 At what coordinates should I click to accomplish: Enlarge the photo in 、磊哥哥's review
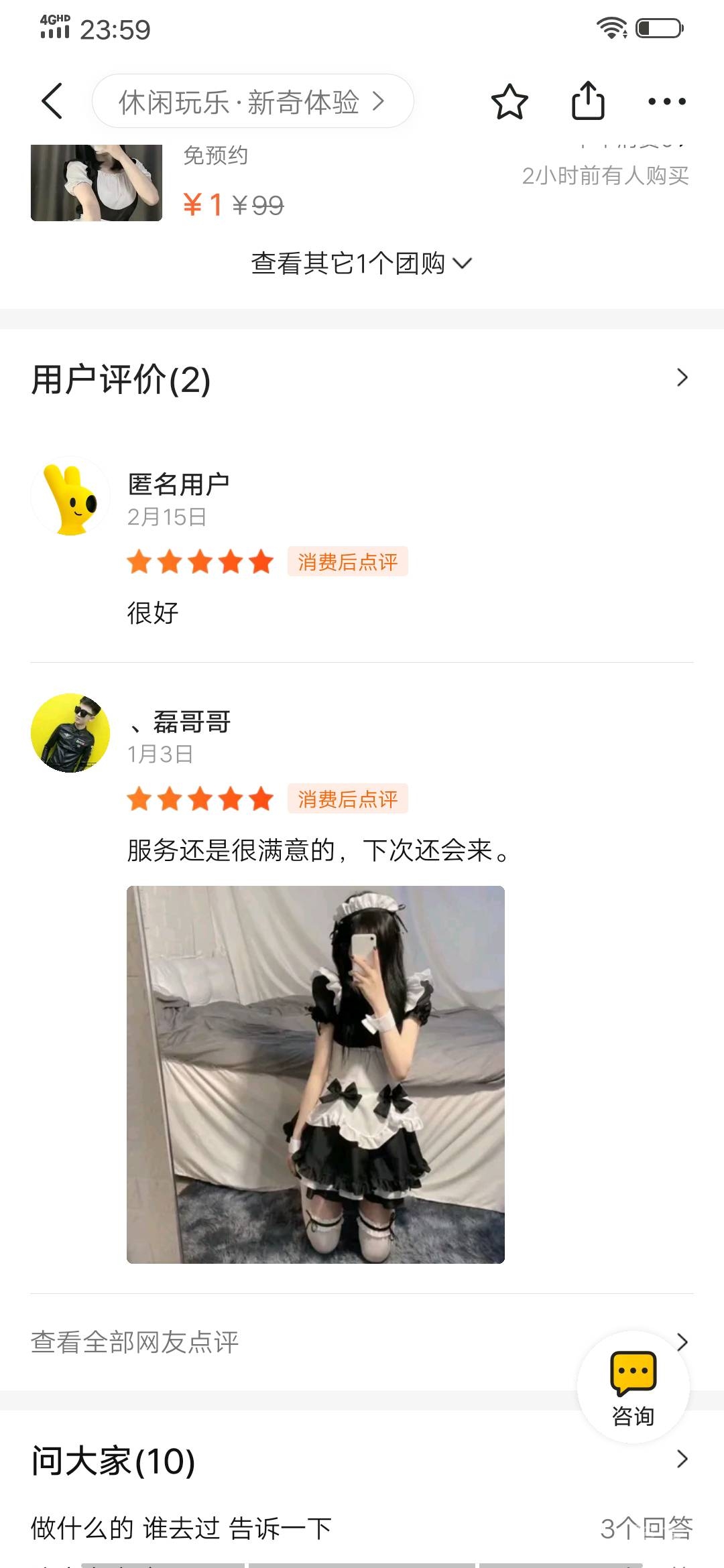(316, 1075)
